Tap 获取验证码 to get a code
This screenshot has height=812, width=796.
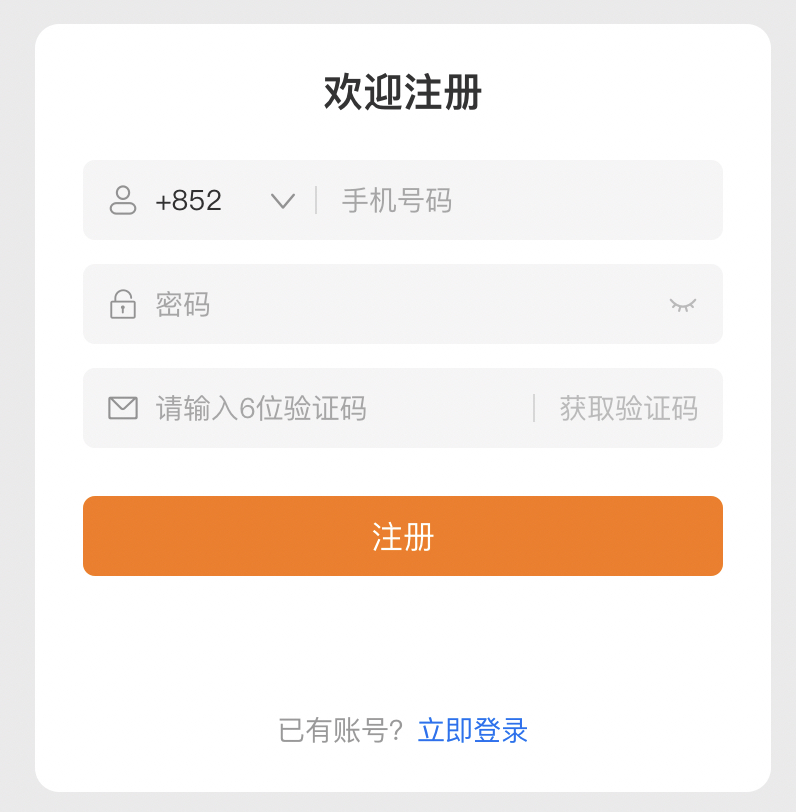(x=628, y=408)
